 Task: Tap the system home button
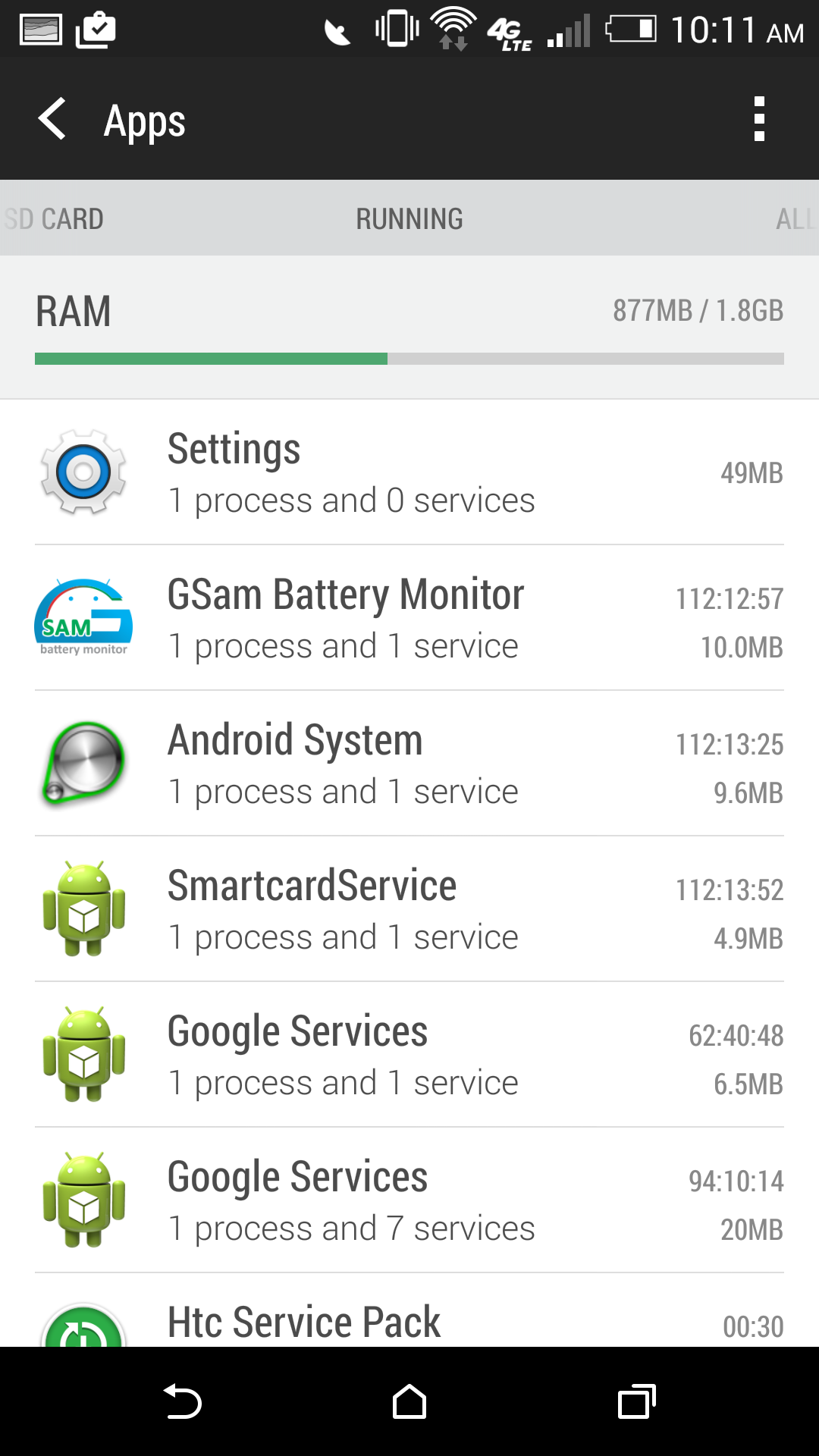tap(409, 1401)
